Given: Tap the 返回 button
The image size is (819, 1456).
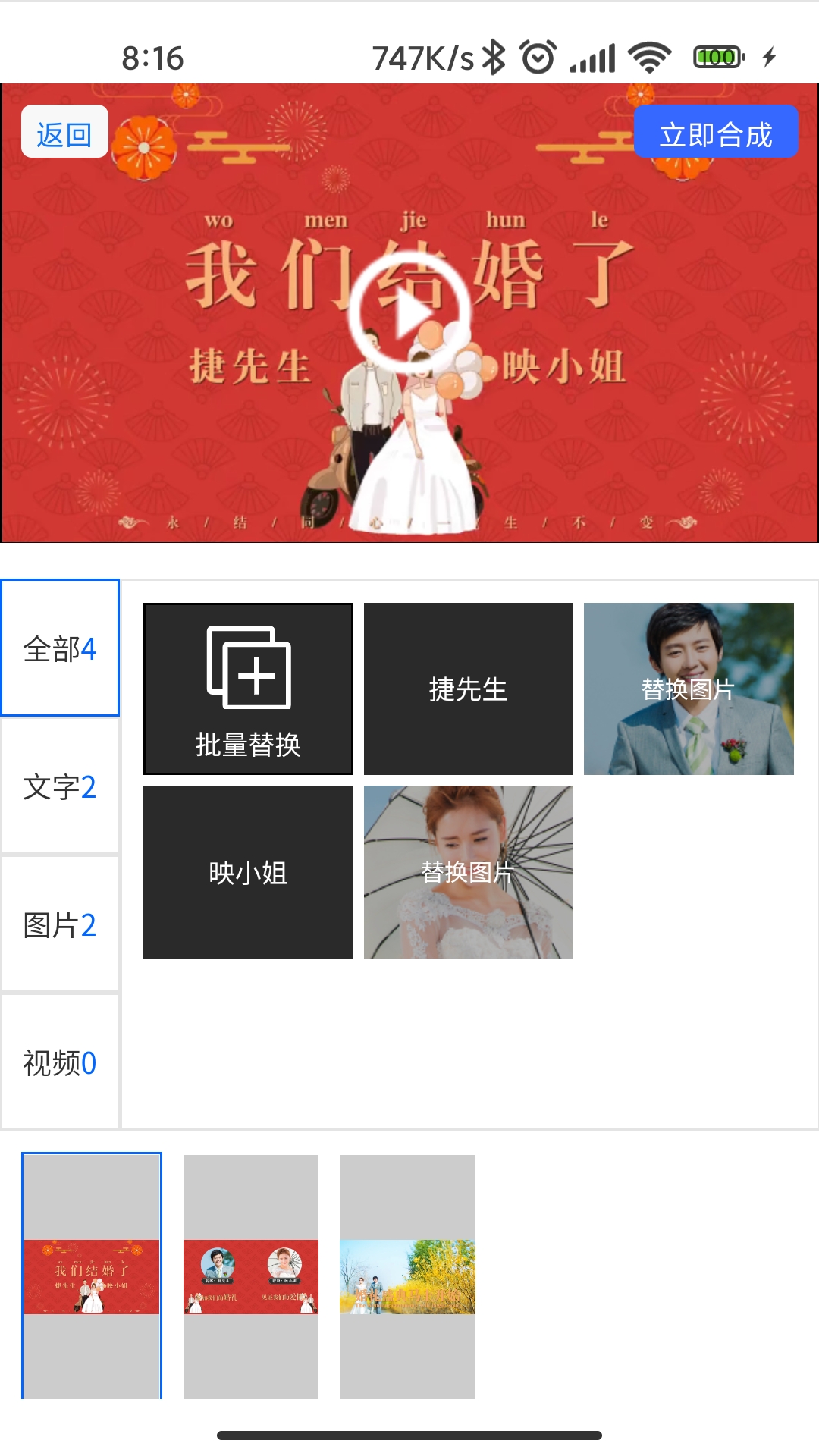Looking at the screenshot, I should click(x=64, y=133).
